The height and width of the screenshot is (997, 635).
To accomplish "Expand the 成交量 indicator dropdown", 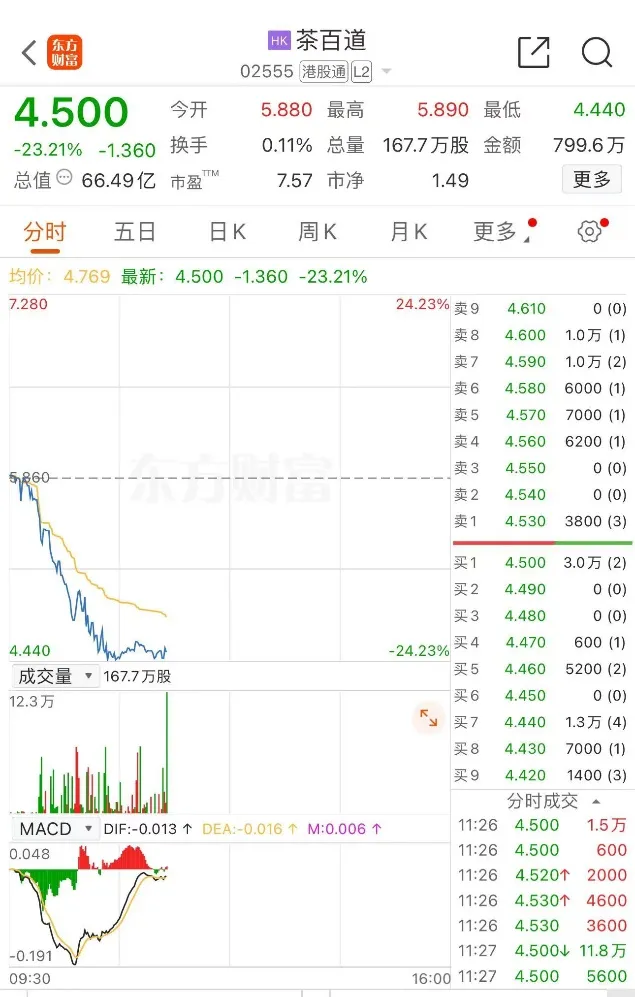I will pos(55,677).
